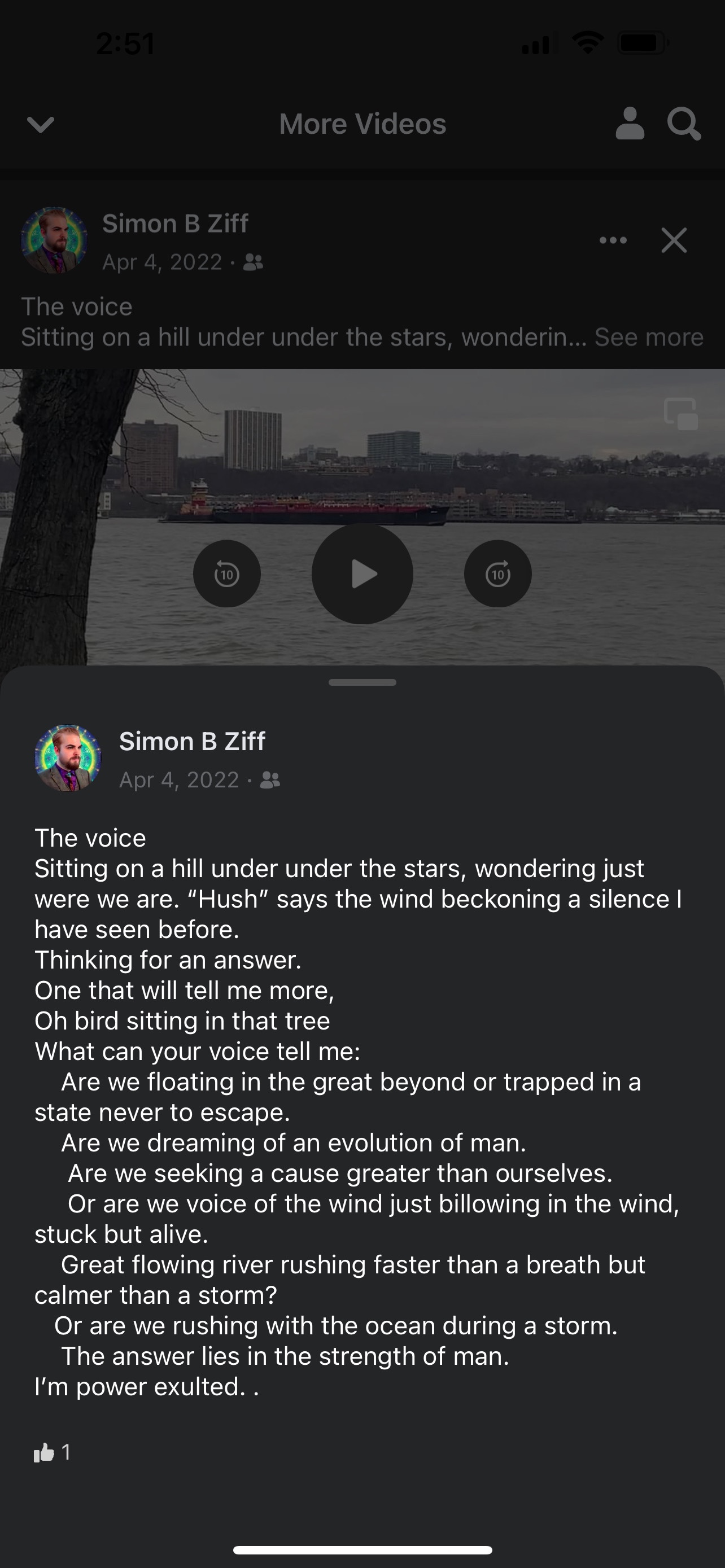Tap the sheet's drag handle

tap(362, 682)
